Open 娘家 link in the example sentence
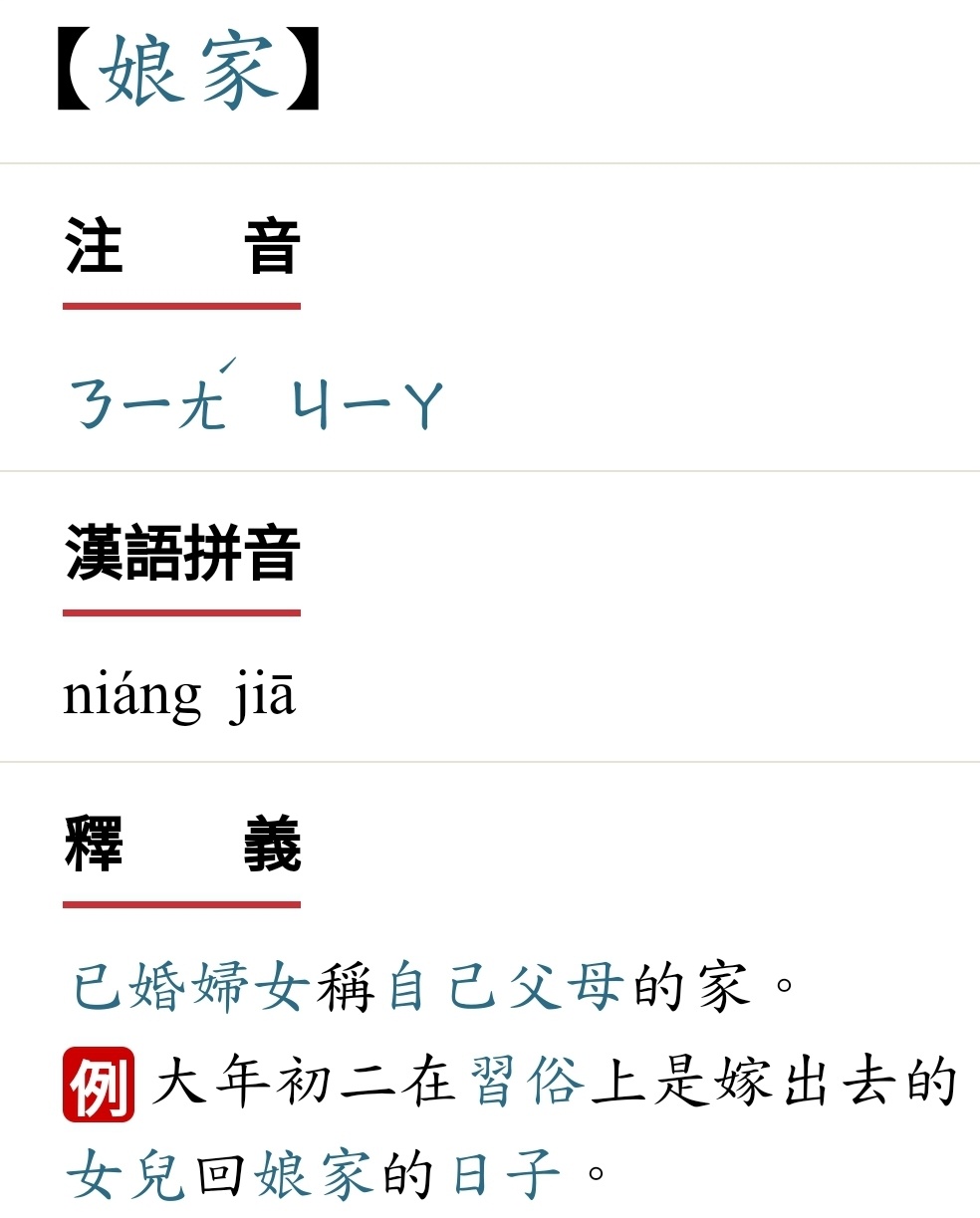Screen dimensions: 980x1218 pos(314,1174)
